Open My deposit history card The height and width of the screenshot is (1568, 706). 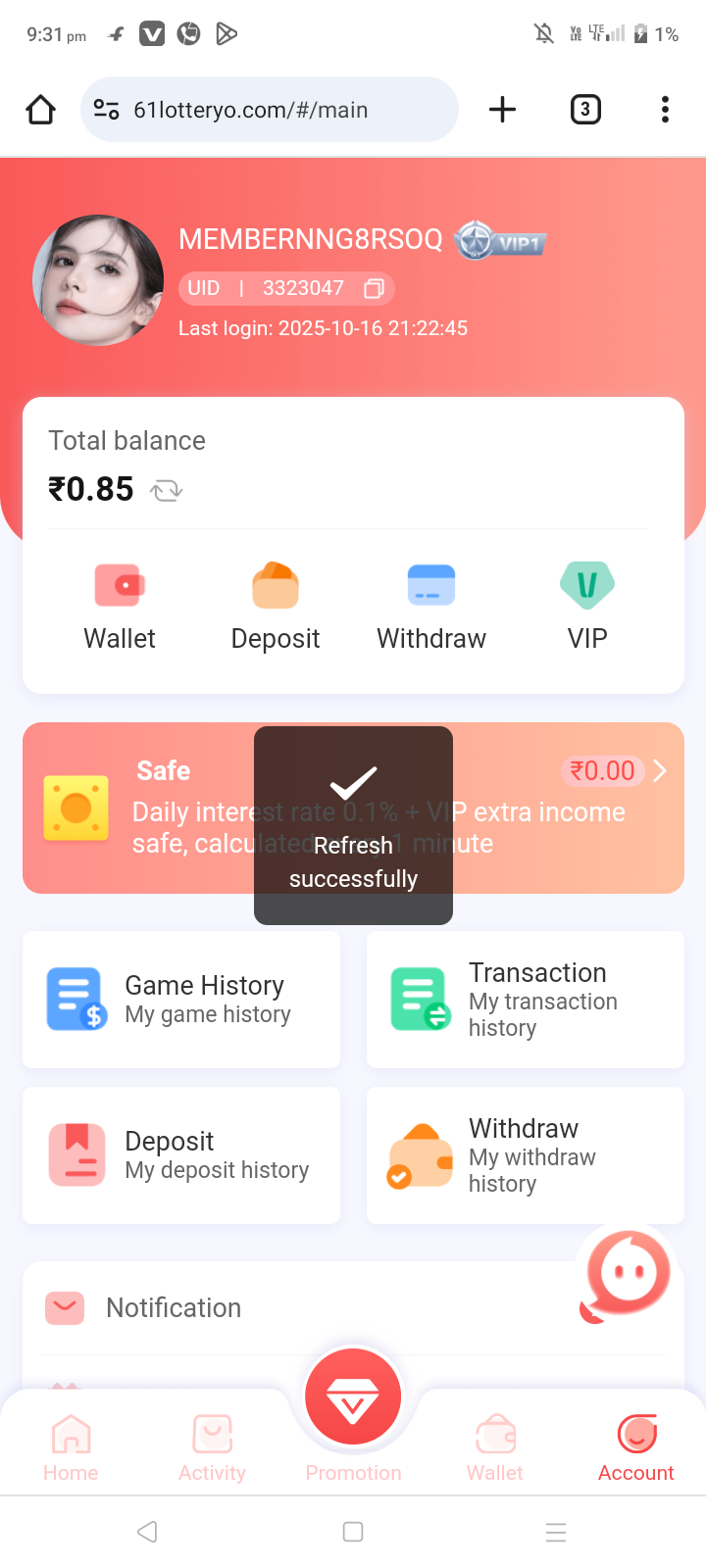tap(181, 1154)
